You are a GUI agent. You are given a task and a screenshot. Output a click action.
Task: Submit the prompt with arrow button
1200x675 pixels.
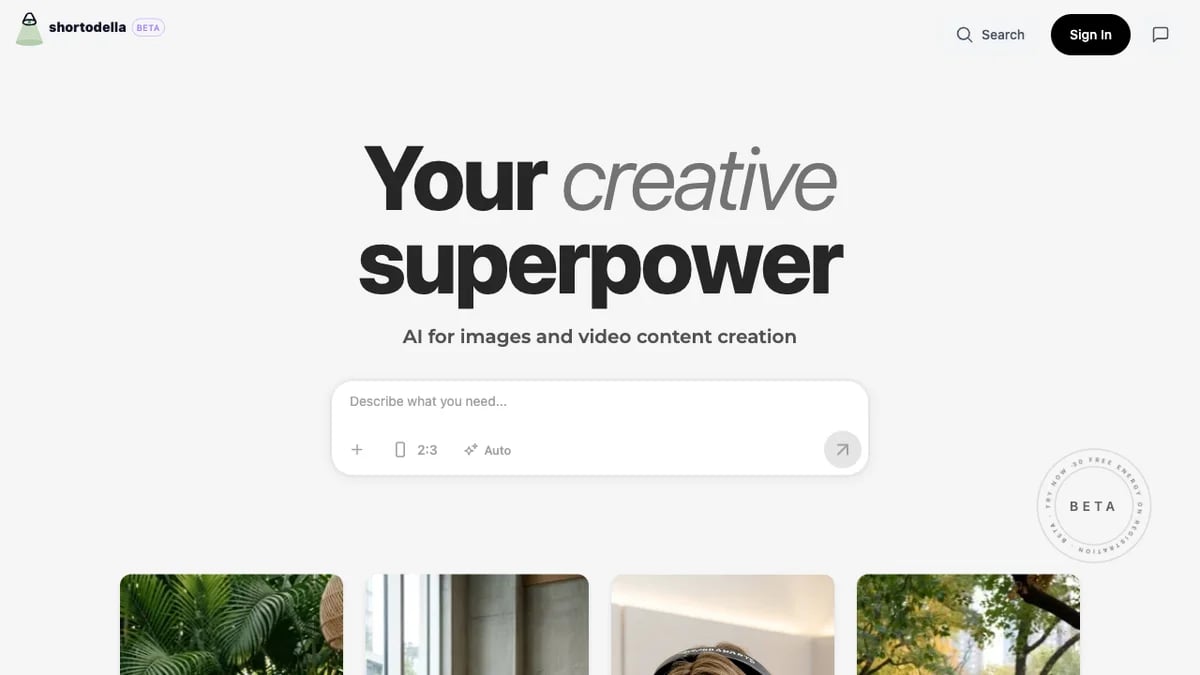point(842,450)
